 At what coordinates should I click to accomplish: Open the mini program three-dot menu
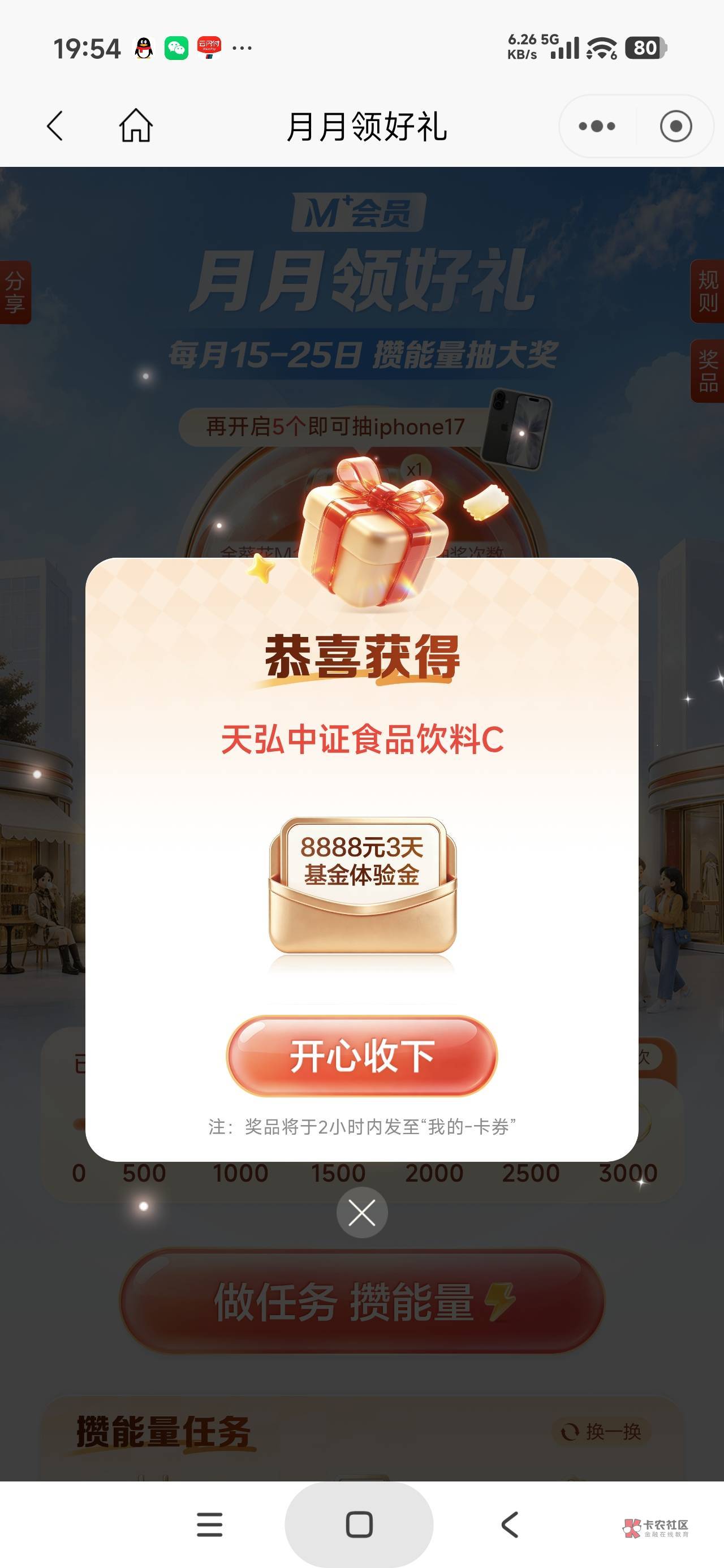click(x=597, y=126)
